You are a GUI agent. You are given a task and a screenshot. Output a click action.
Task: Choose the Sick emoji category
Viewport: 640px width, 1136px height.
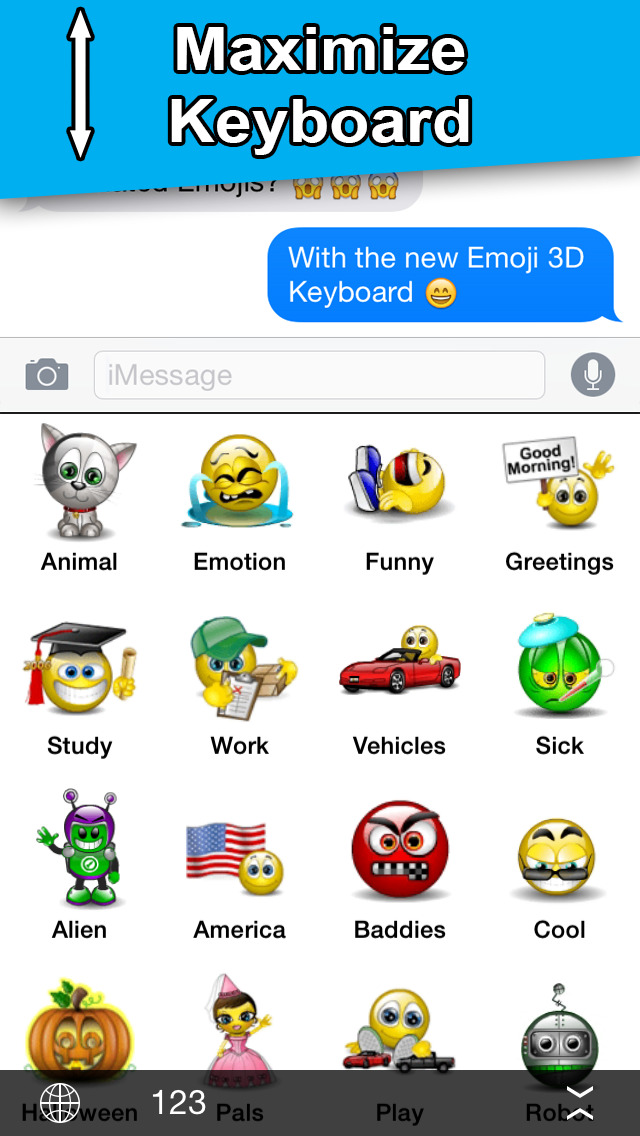click(x=559, y=685)
